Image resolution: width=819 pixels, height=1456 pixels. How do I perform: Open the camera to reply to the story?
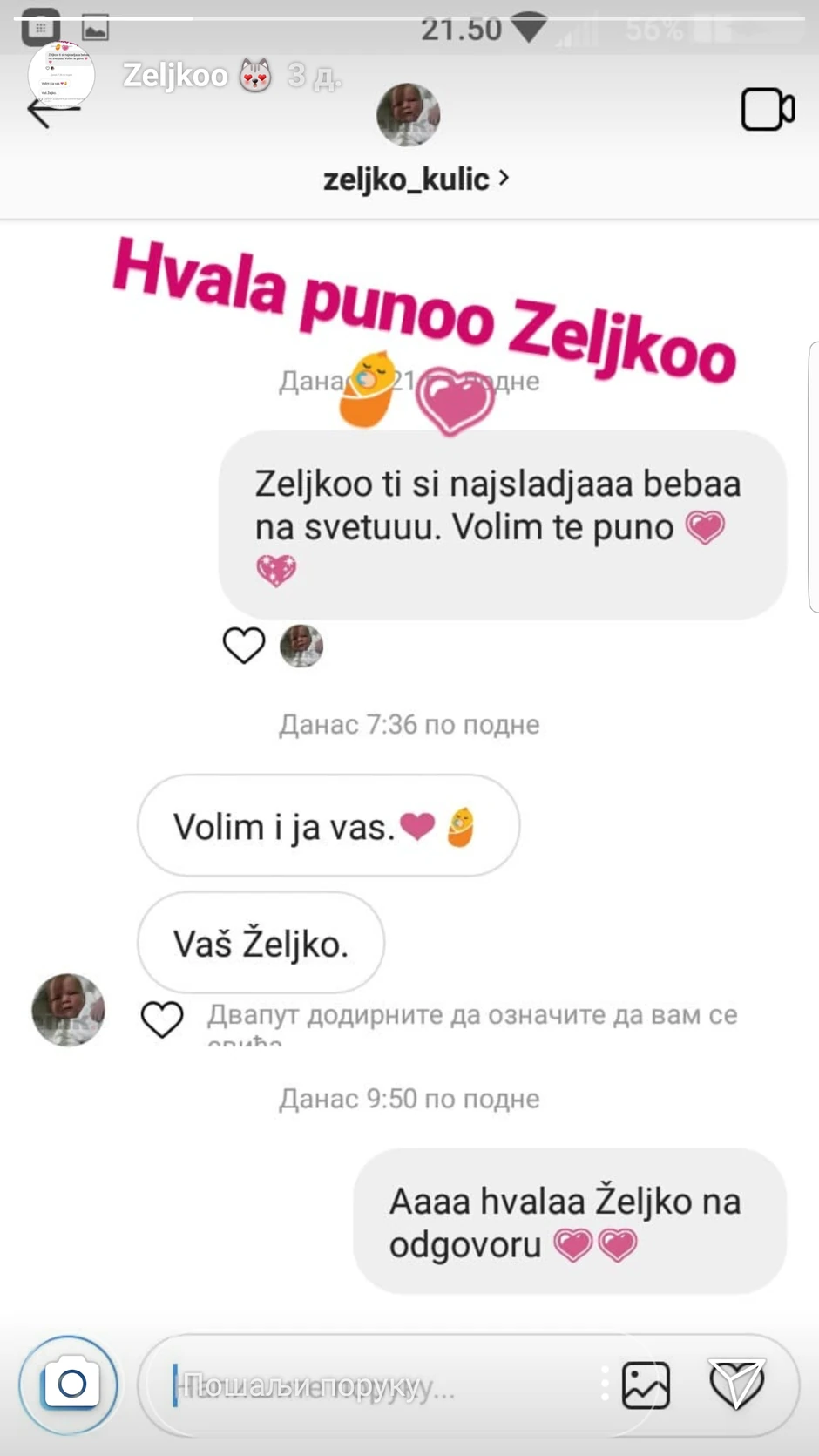click(x=70, y=1384)
